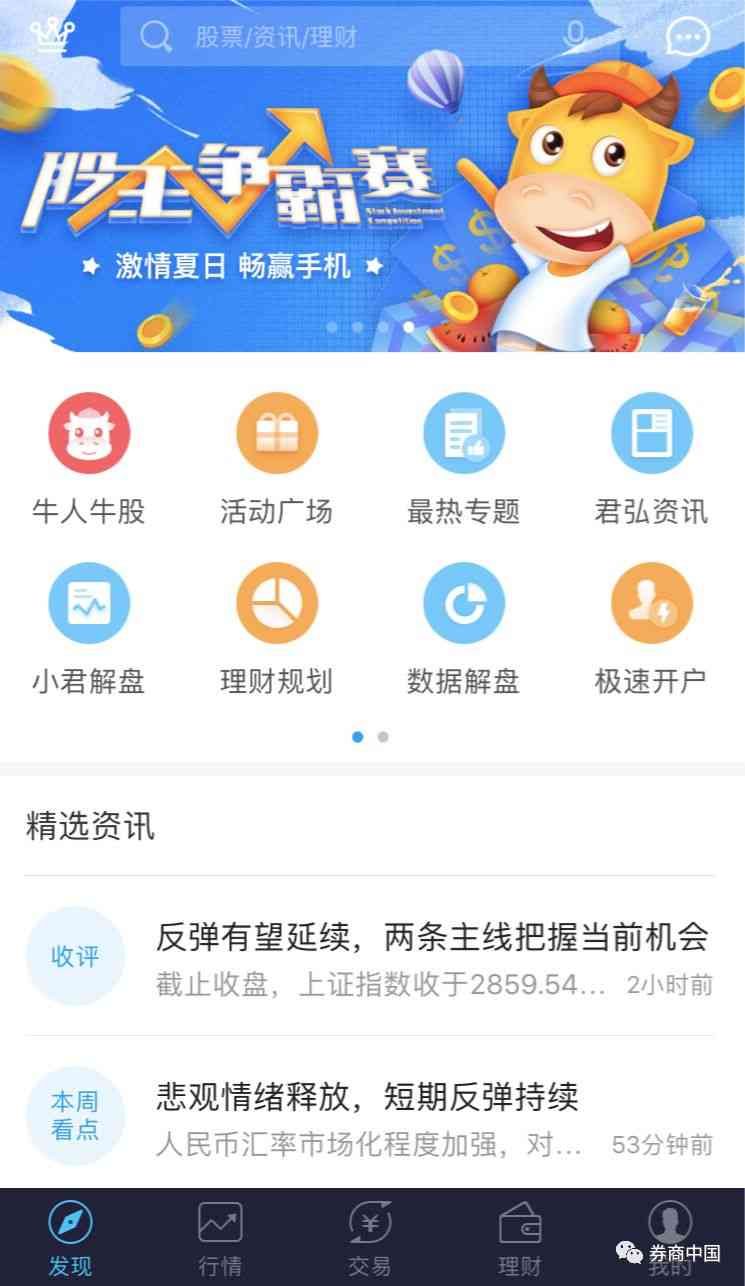Image resolution: width=745 pixels, height=1286 pixels.
Task: Switch to the 交易 tab
Action: [x=370, y=1238]
